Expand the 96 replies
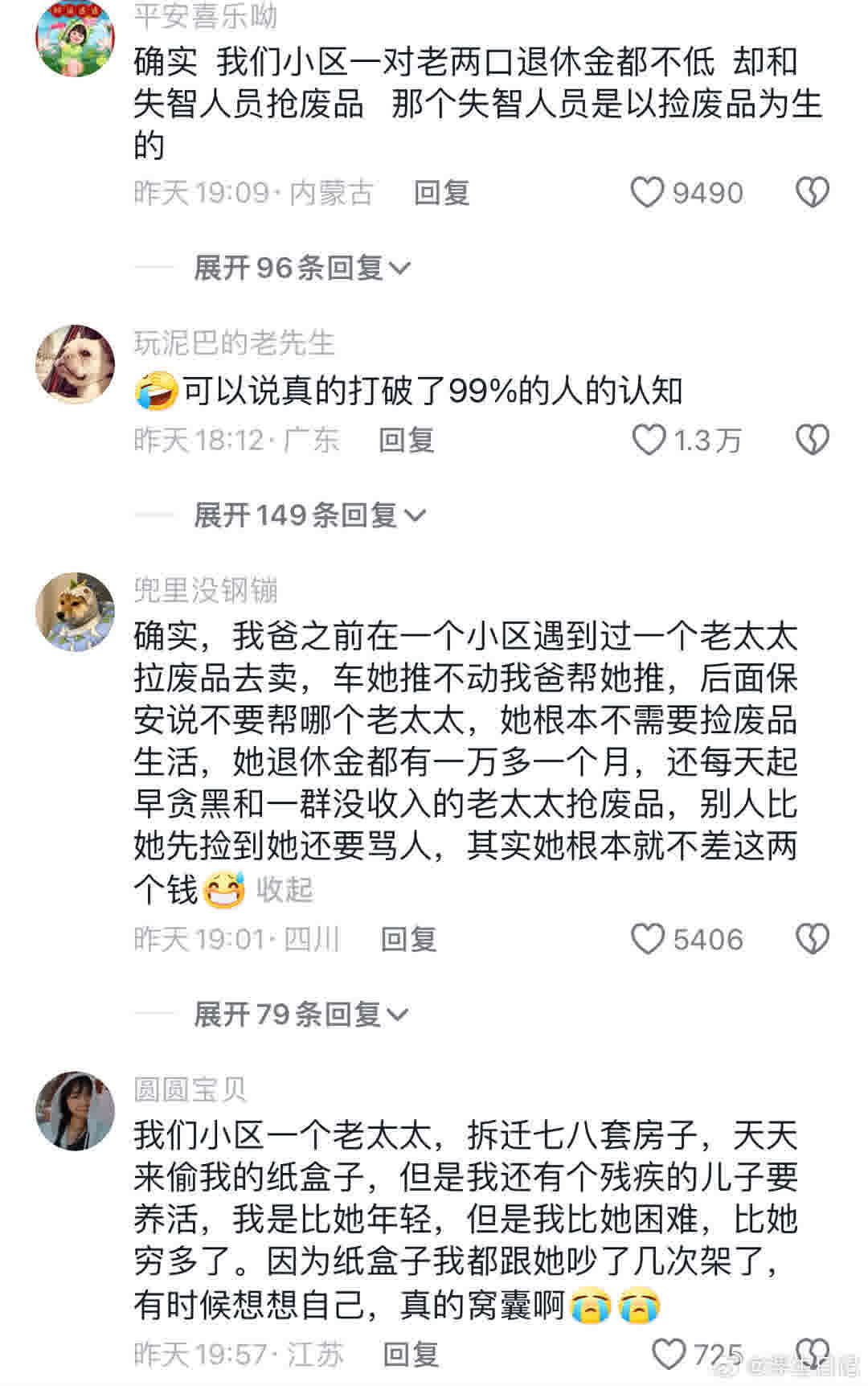This screenshot has width=868, height=1386. pos(301,268)
